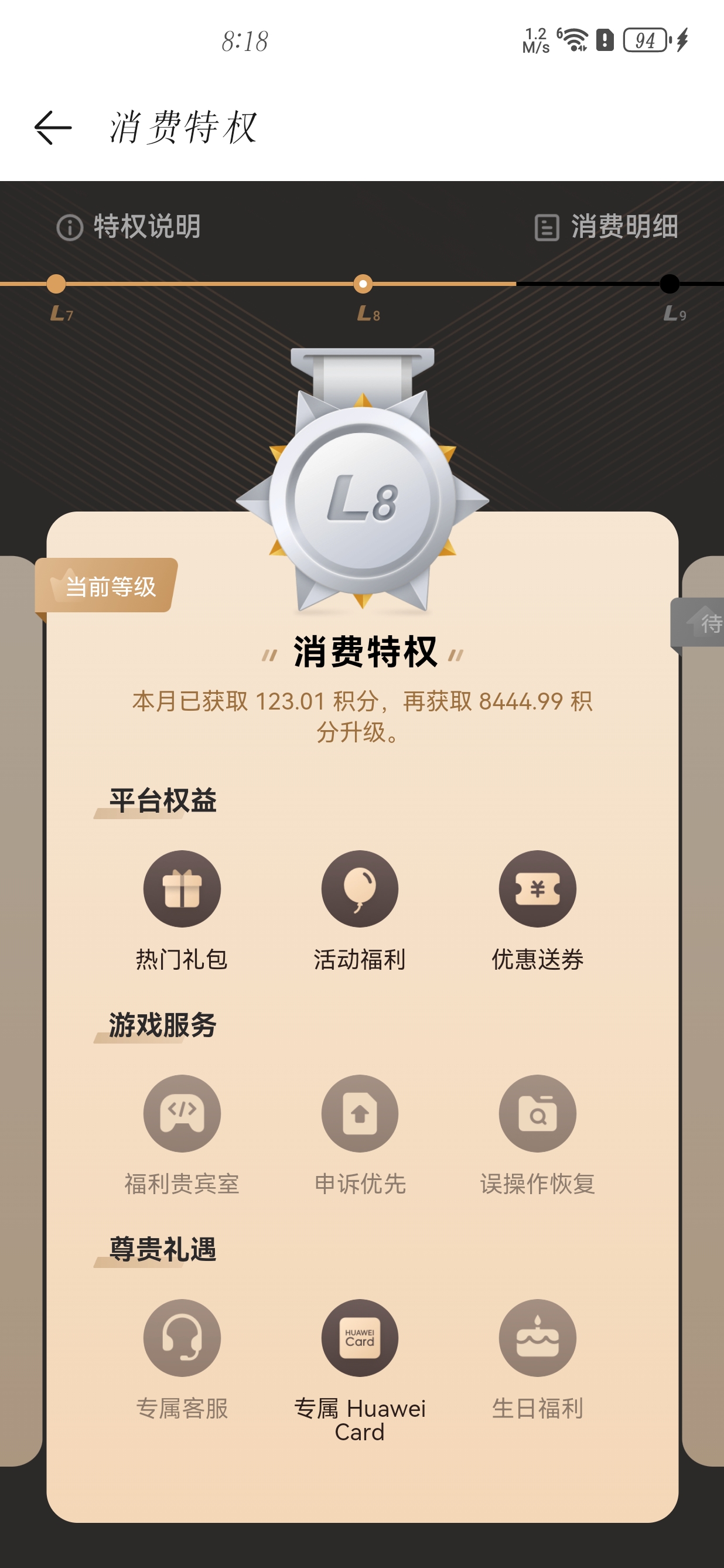Open 特权说明 privilege info
The image size is (724, 1568).
click(x=129, y=227)
